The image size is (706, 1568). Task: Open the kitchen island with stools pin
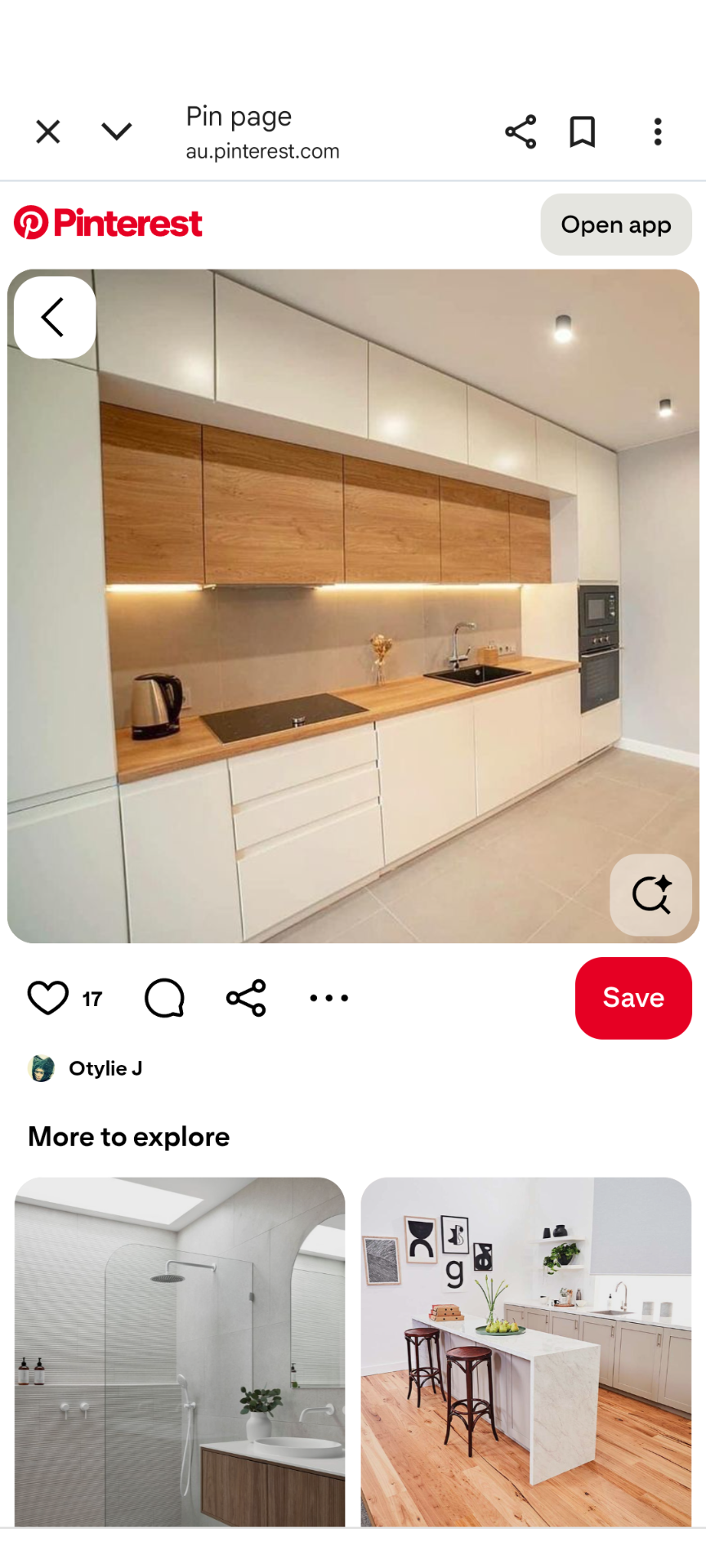point(526,1352)
